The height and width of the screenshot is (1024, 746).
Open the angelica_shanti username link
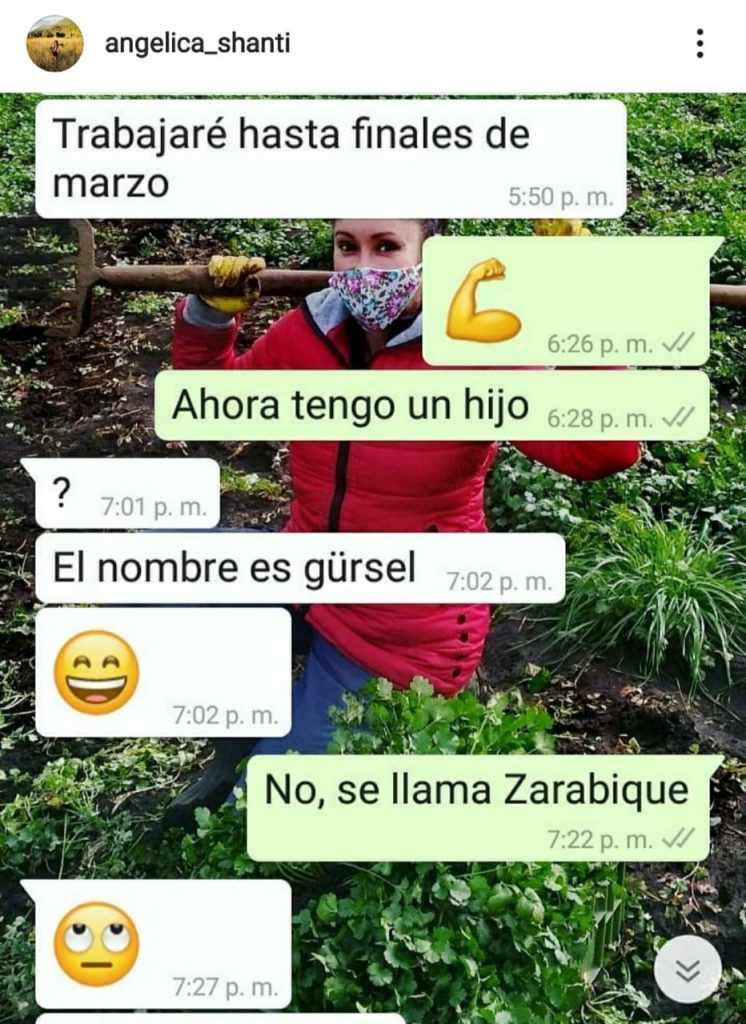pos(197,44)
